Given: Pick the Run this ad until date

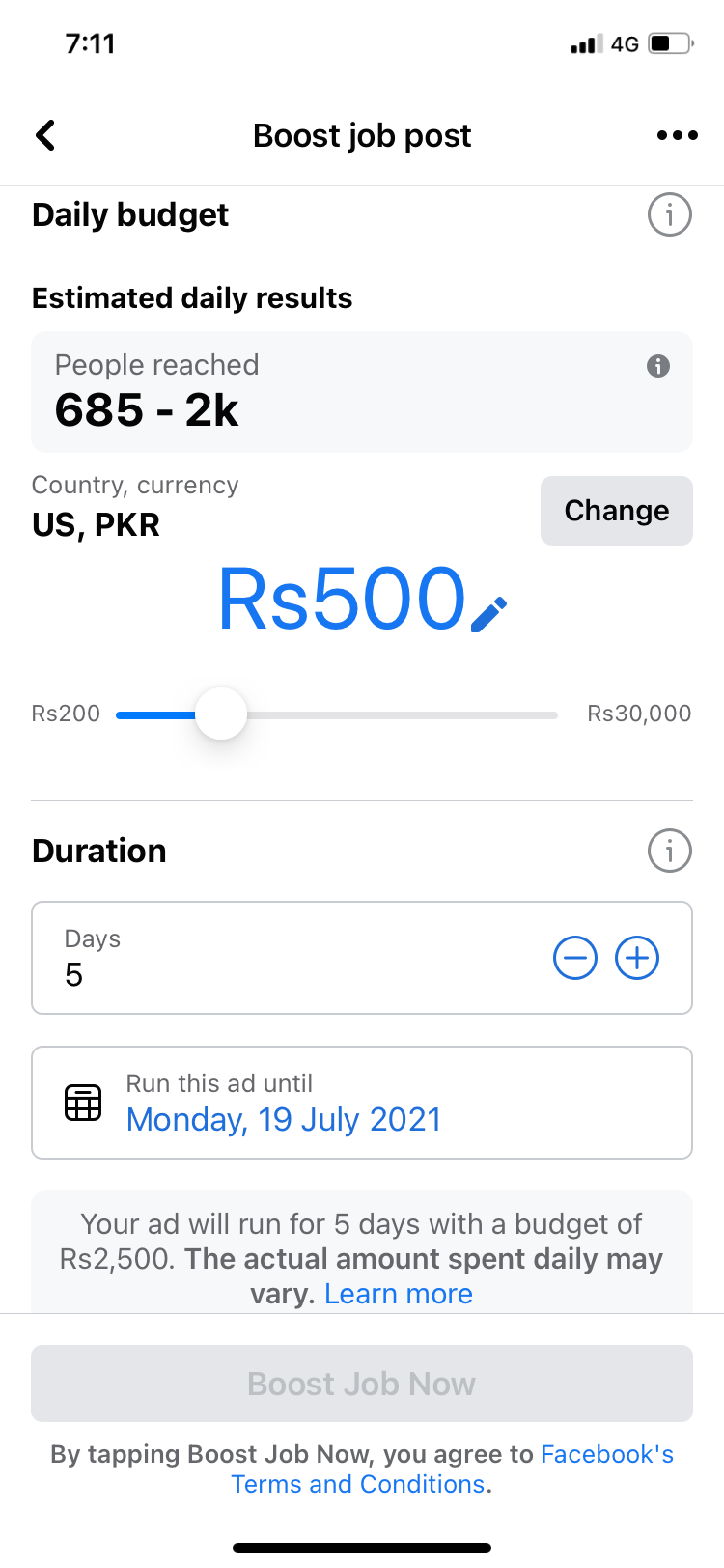Looking at the screenshot, I should tap(284, 1119).
